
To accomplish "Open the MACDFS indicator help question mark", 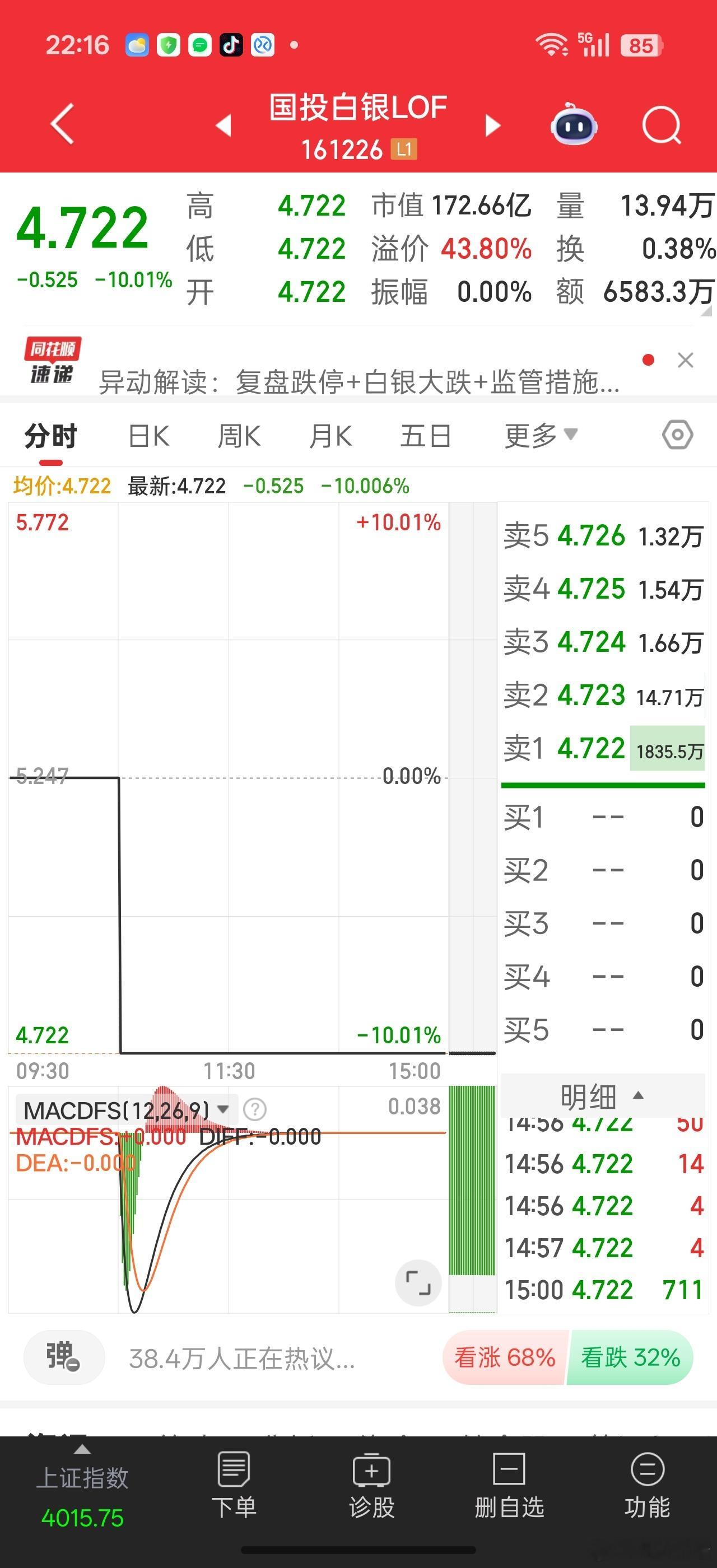I will (x=255, y=1109).
